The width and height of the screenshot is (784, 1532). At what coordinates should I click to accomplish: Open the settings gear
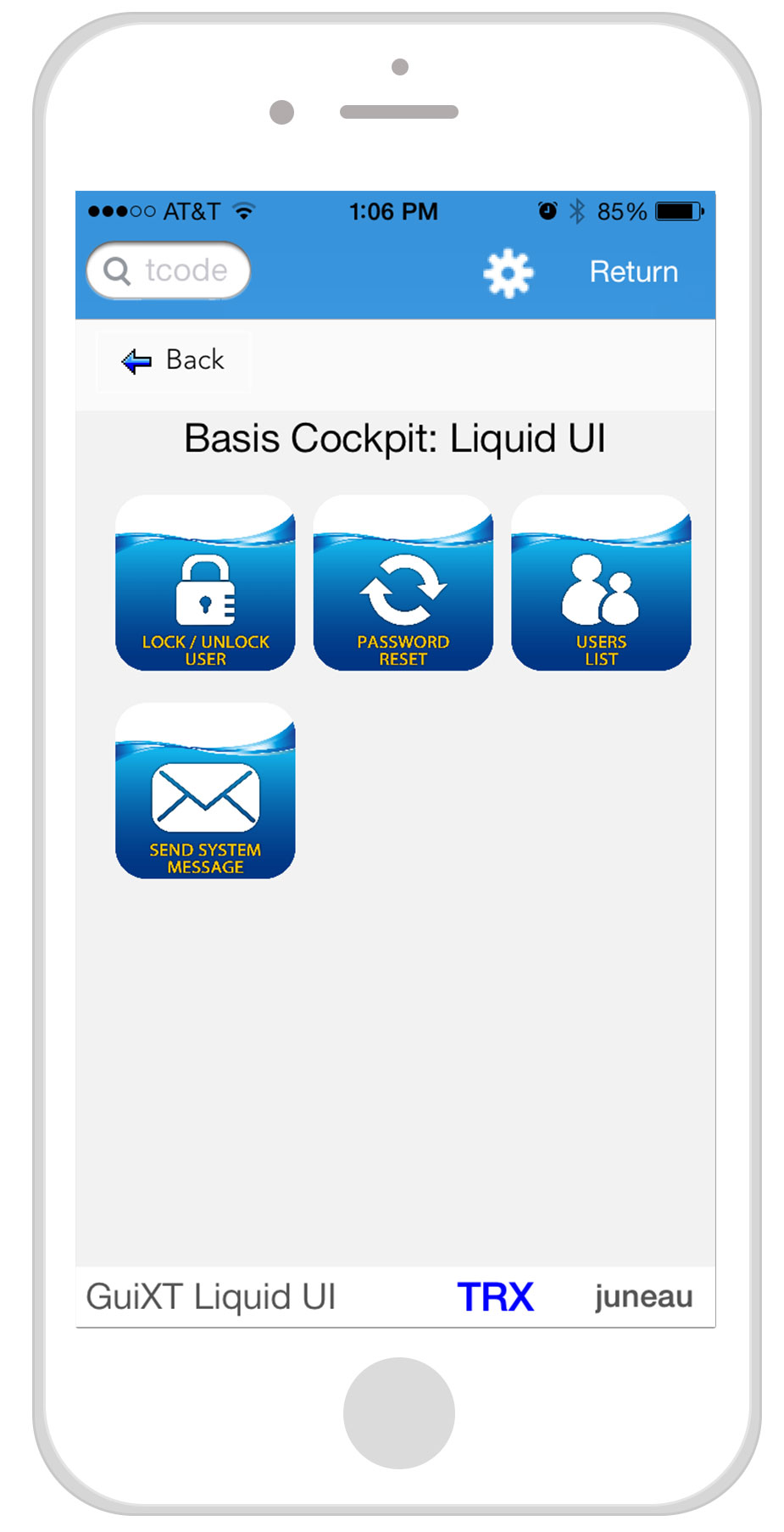[508, 272]
